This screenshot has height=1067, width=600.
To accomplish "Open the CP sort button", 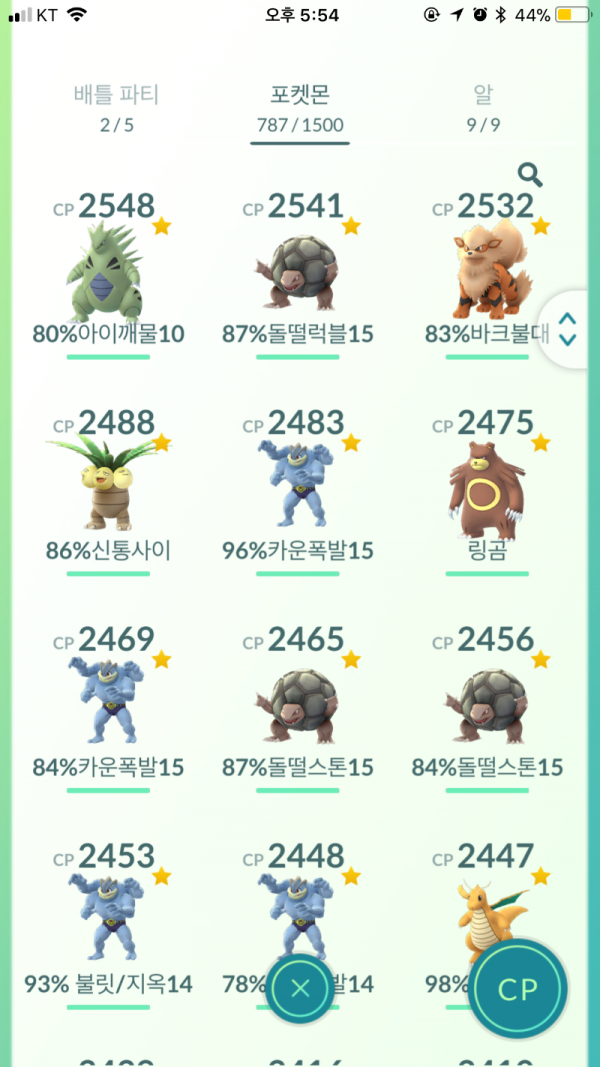I will 517,989.
